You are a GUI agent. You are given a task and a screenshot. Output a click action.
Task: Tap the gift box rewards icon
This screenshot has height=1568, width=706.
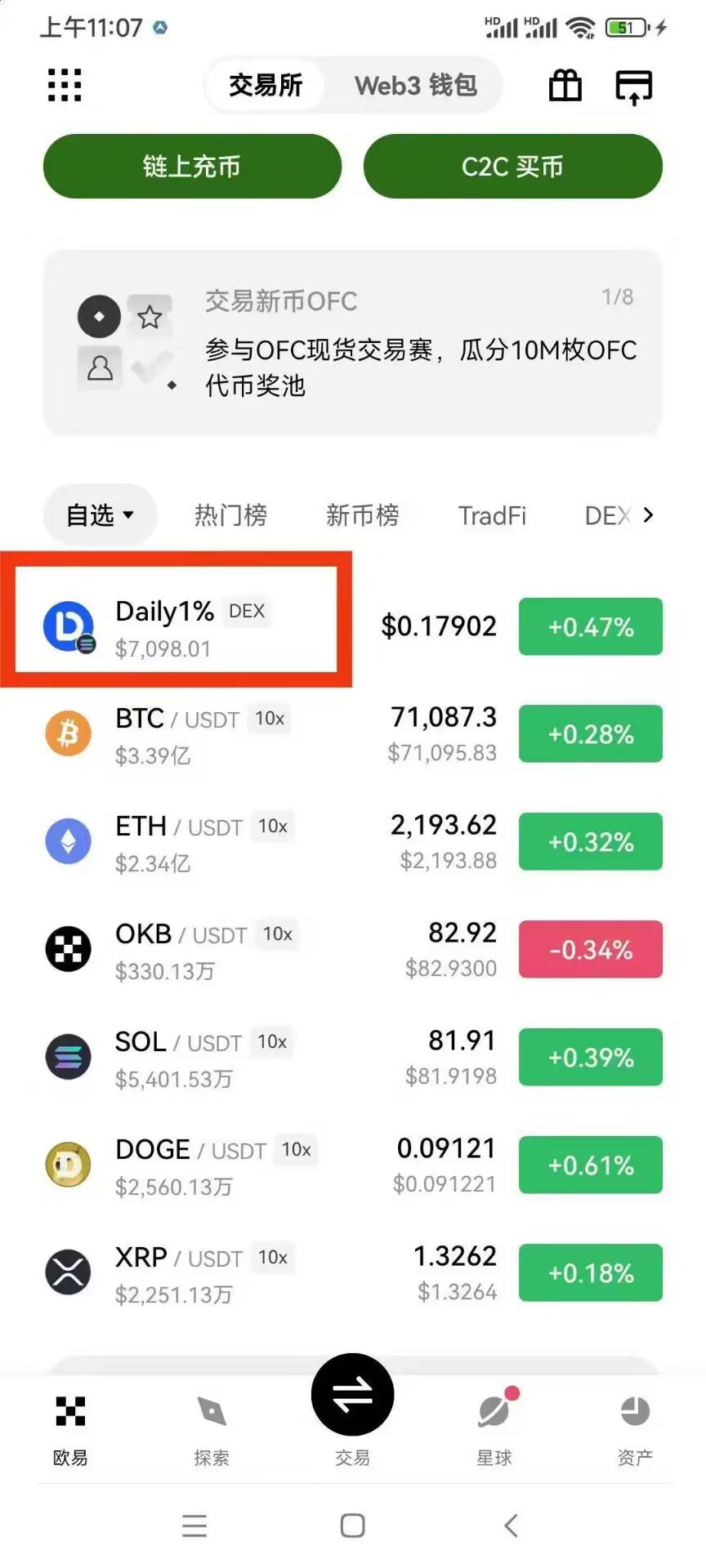click(565, 86)
